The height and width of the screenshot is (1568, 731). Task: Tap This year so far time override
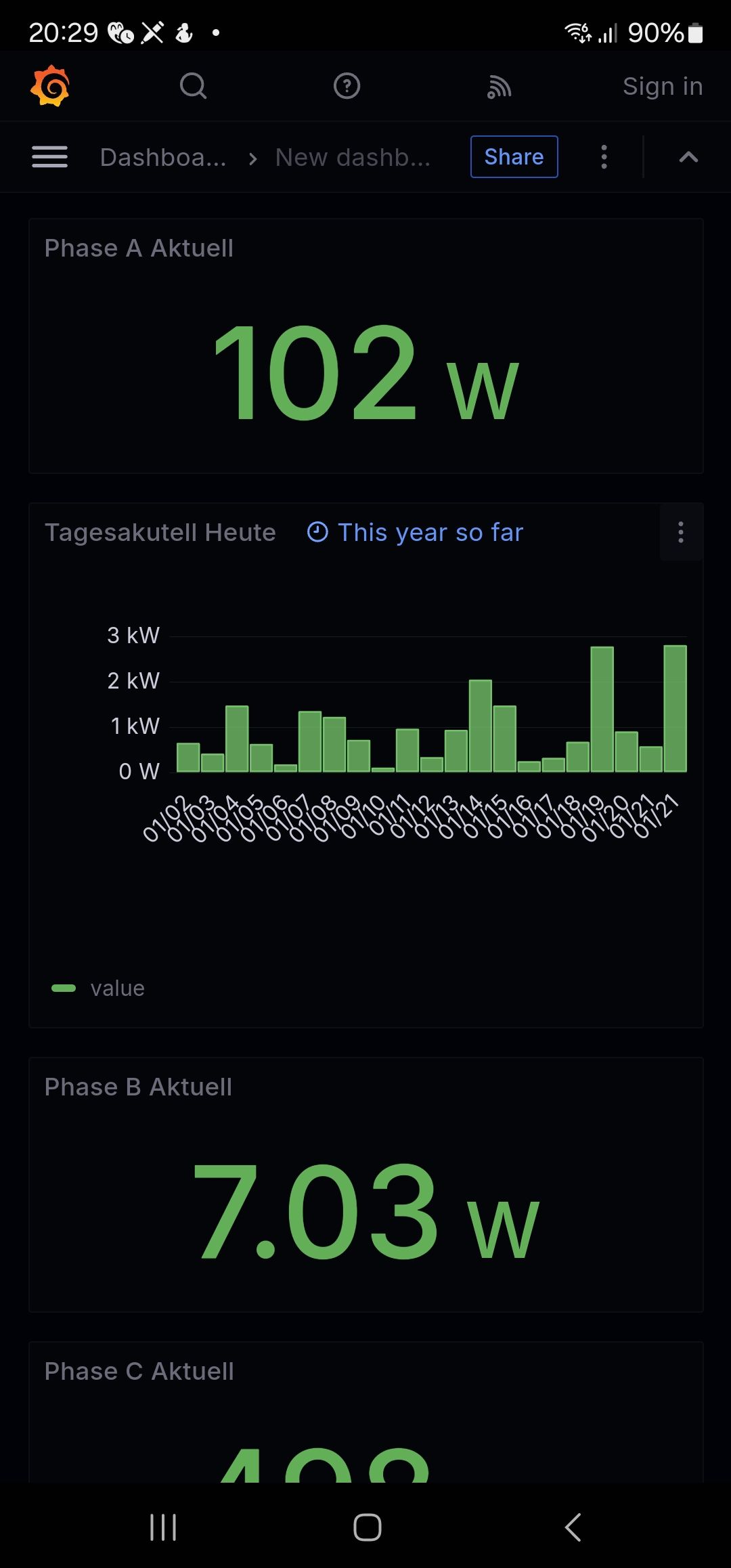[416, 532]
